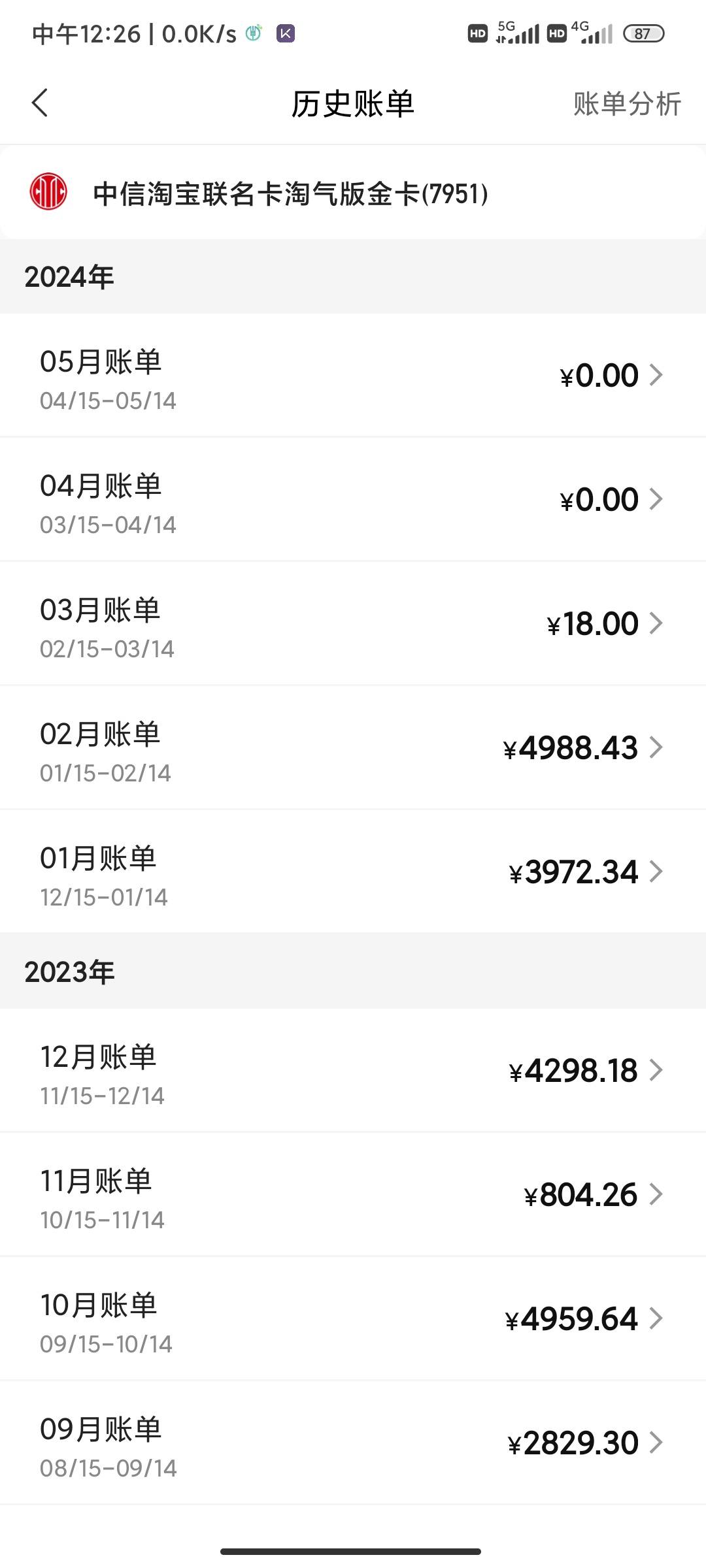Image resolution: width=706 pixels, height=1568 pixels.
Task: Open the 03月账单 of ¥18.00
Action: (x=353, y=624)
